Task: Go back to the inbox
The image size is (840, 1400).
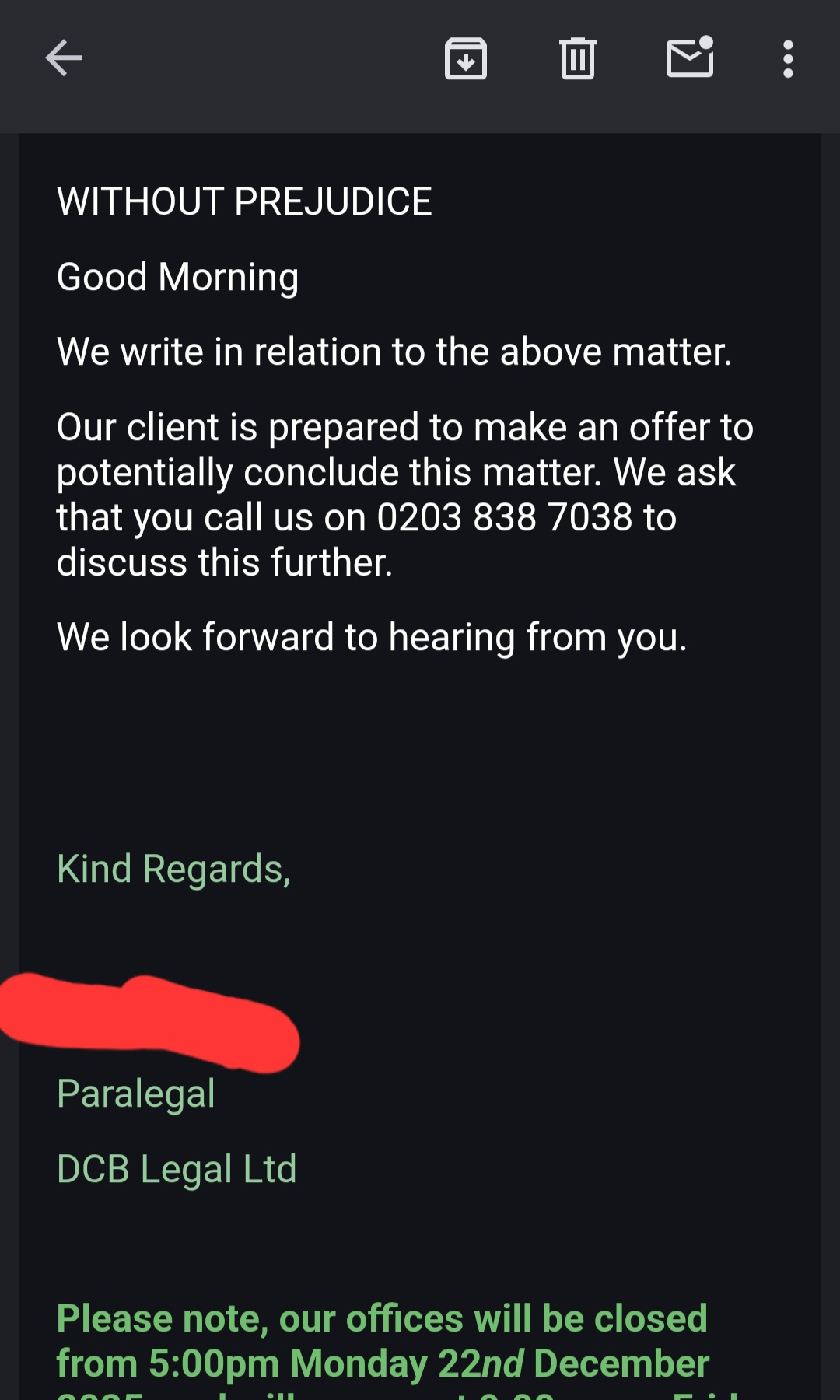Action: point(64,58)
